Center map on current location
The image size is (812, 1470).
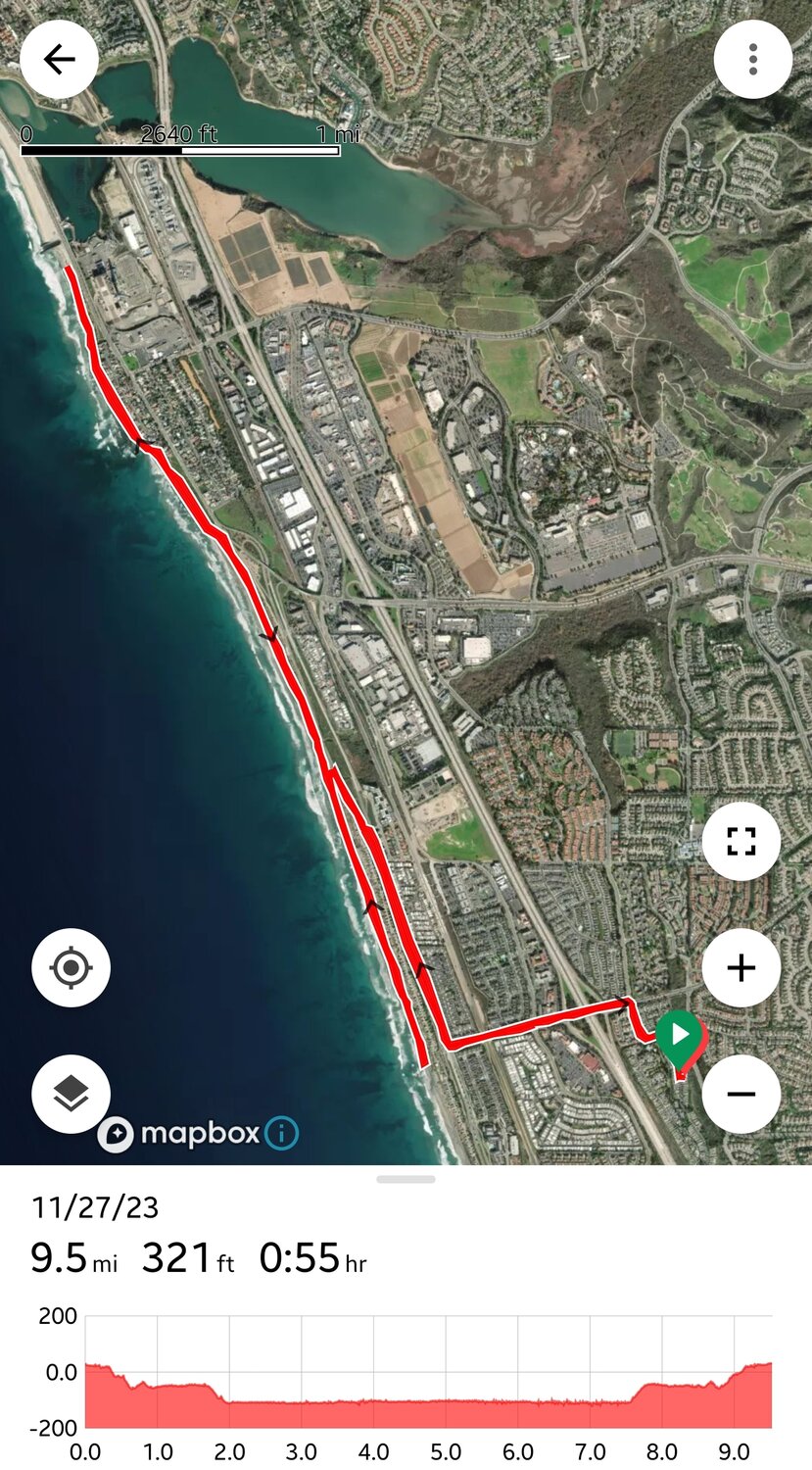[x=70, y=966]
